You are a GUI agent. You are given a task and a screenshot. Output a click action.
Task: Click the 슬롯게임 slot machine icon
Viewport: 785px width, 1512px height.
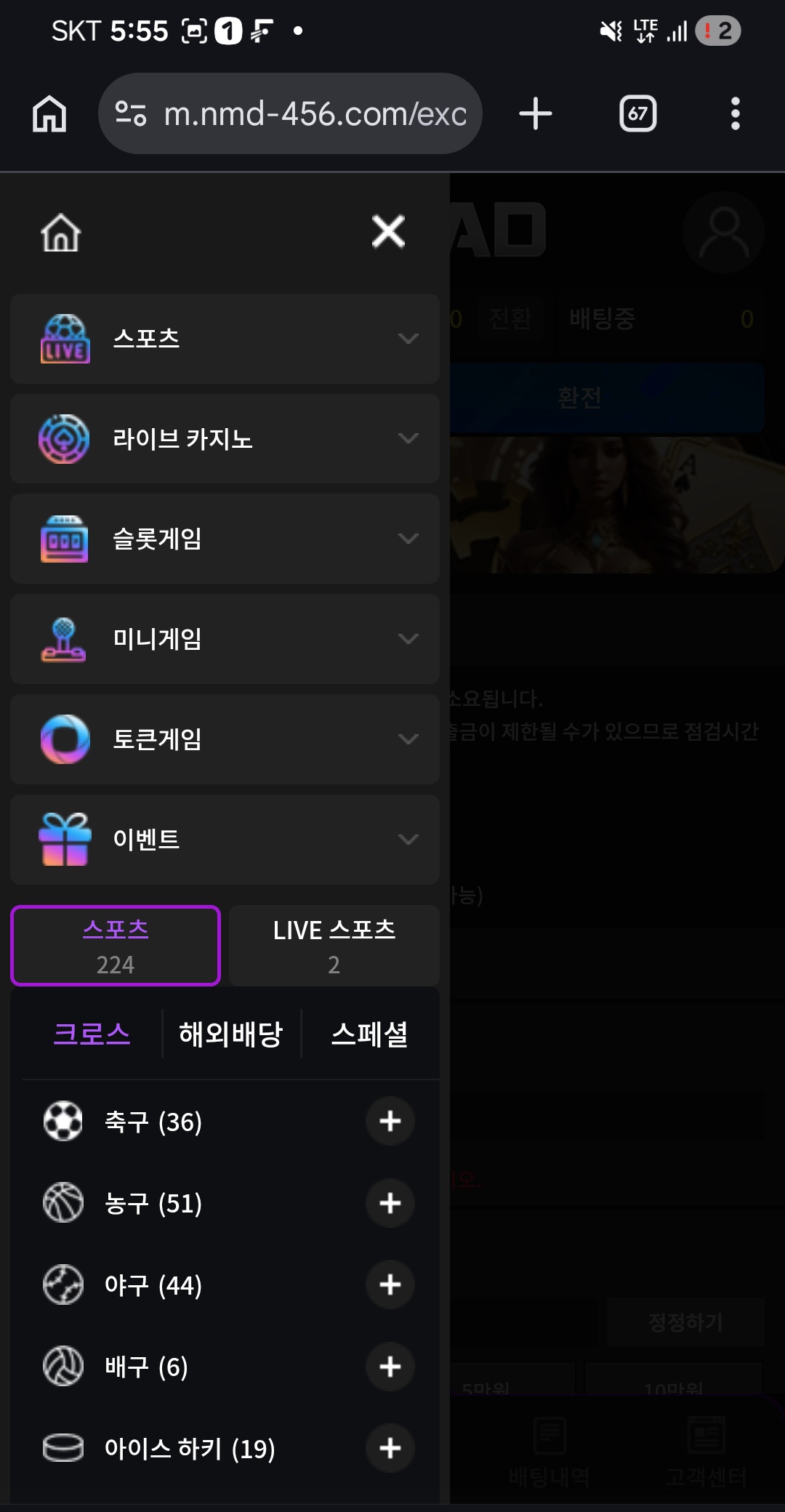point(64,539)
